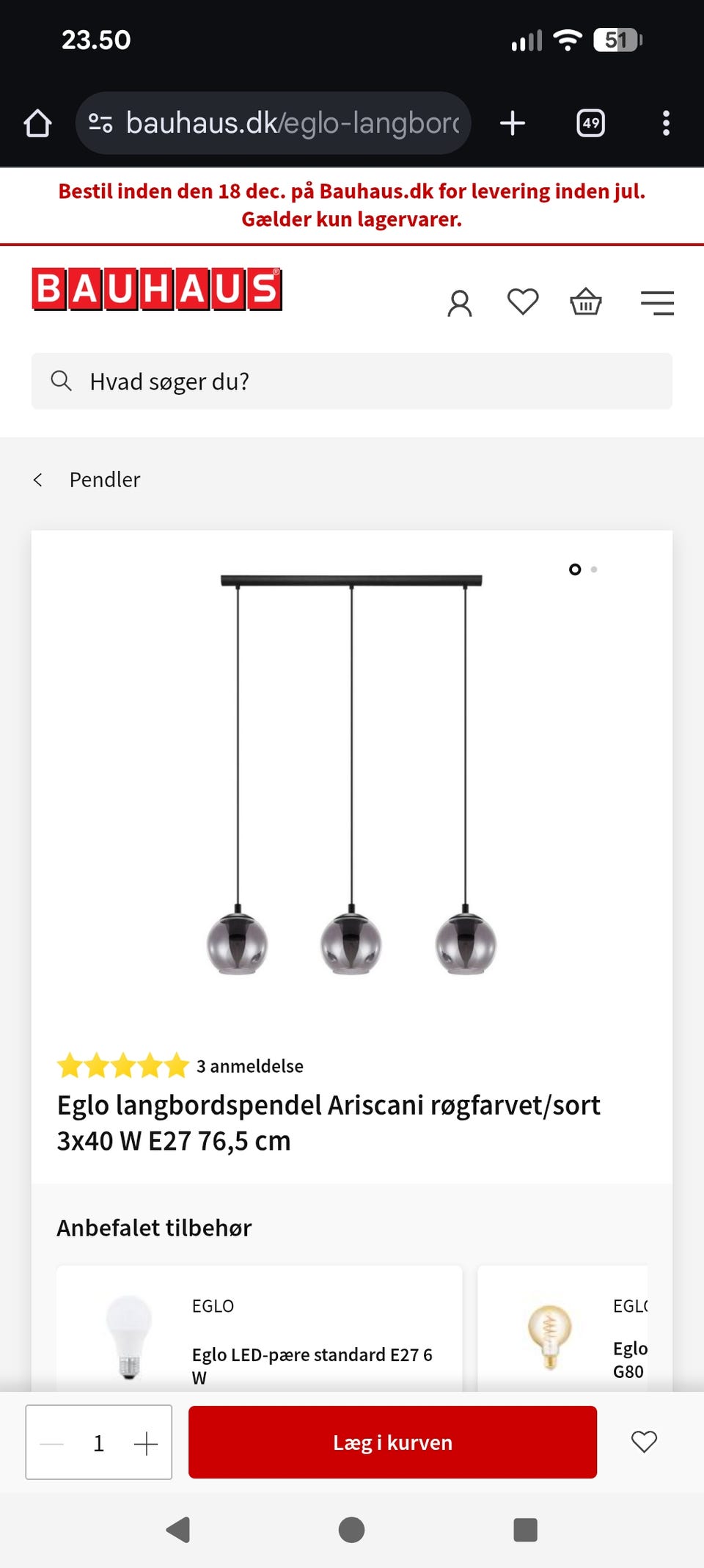The height and width of the screenshot is (1568, 704).
Task: Open a new browser tab with plus icon
Action: 512,123
